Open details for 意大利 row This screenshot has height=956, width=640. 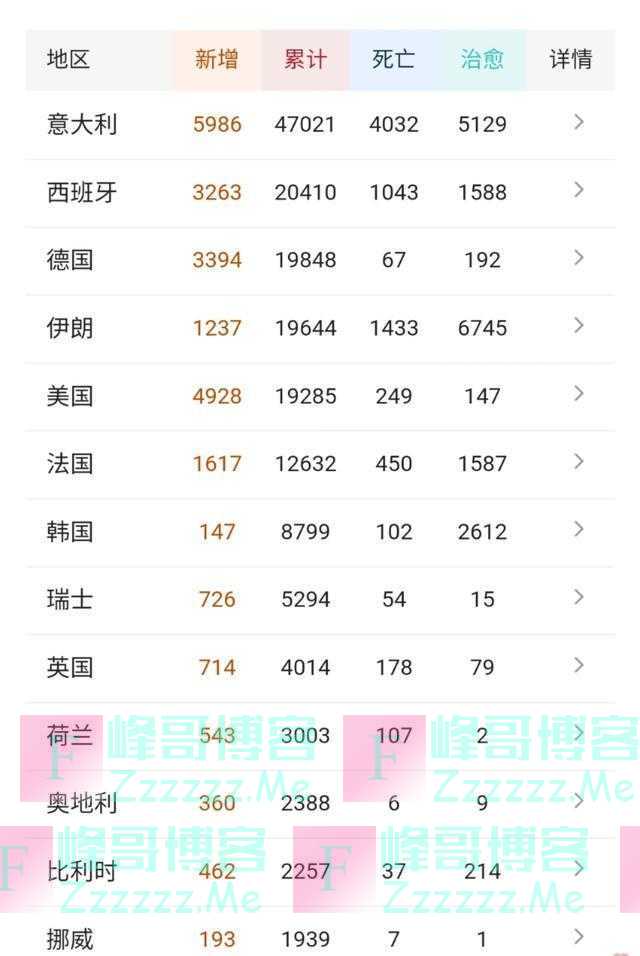point(578,123)
